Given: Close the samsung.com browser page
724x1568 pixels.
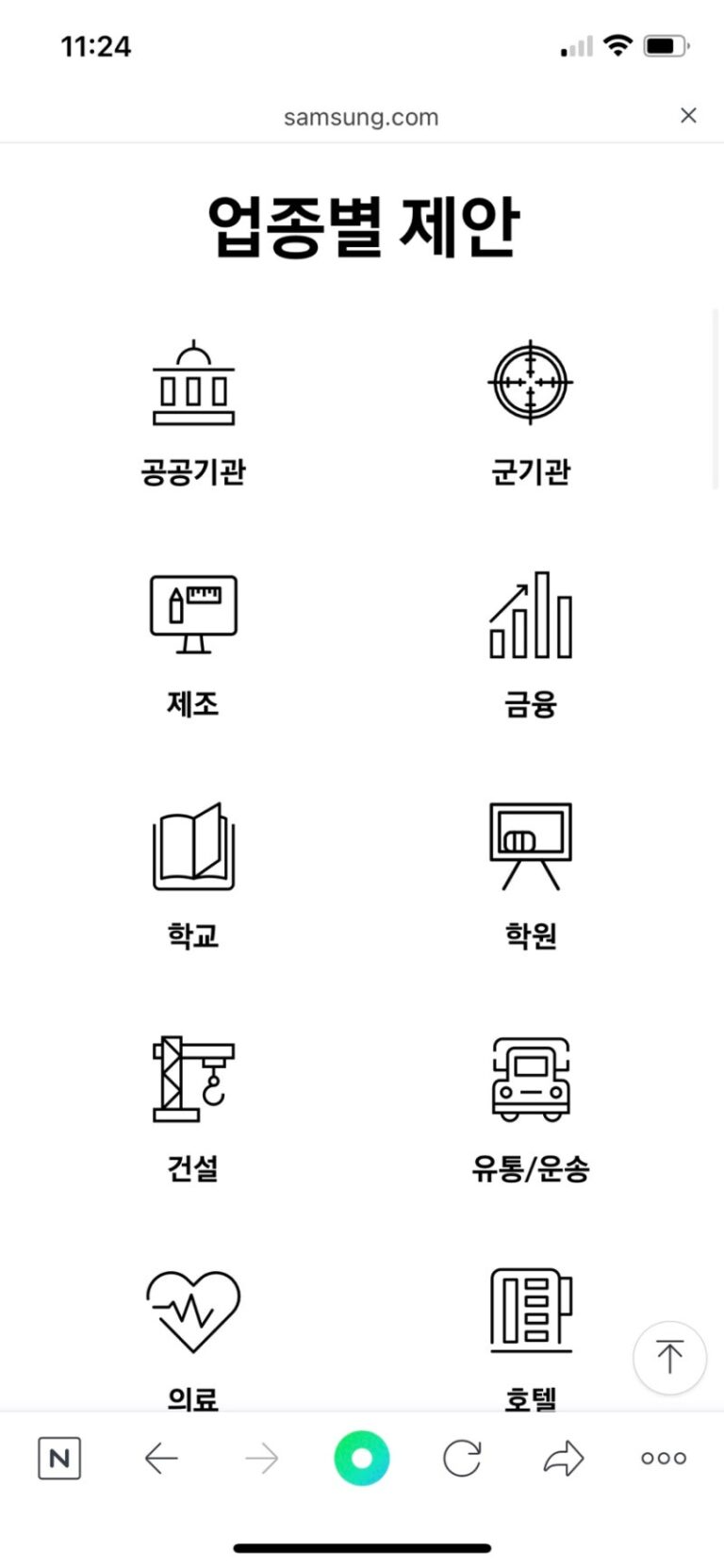Looking at the screenshot, I should 688,115.
